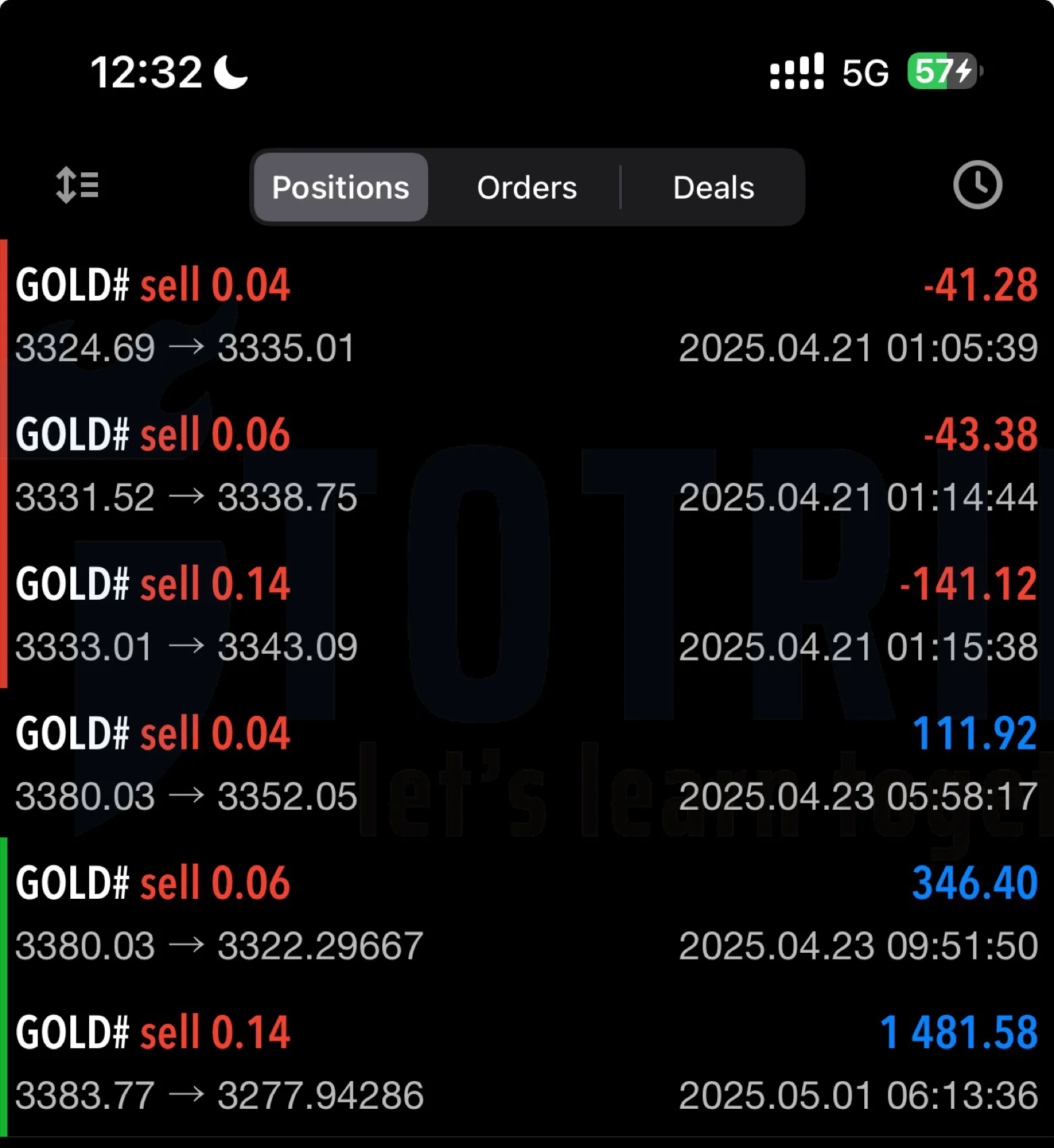
Task: Switch to the Deals tab
Action: point(713,187)
